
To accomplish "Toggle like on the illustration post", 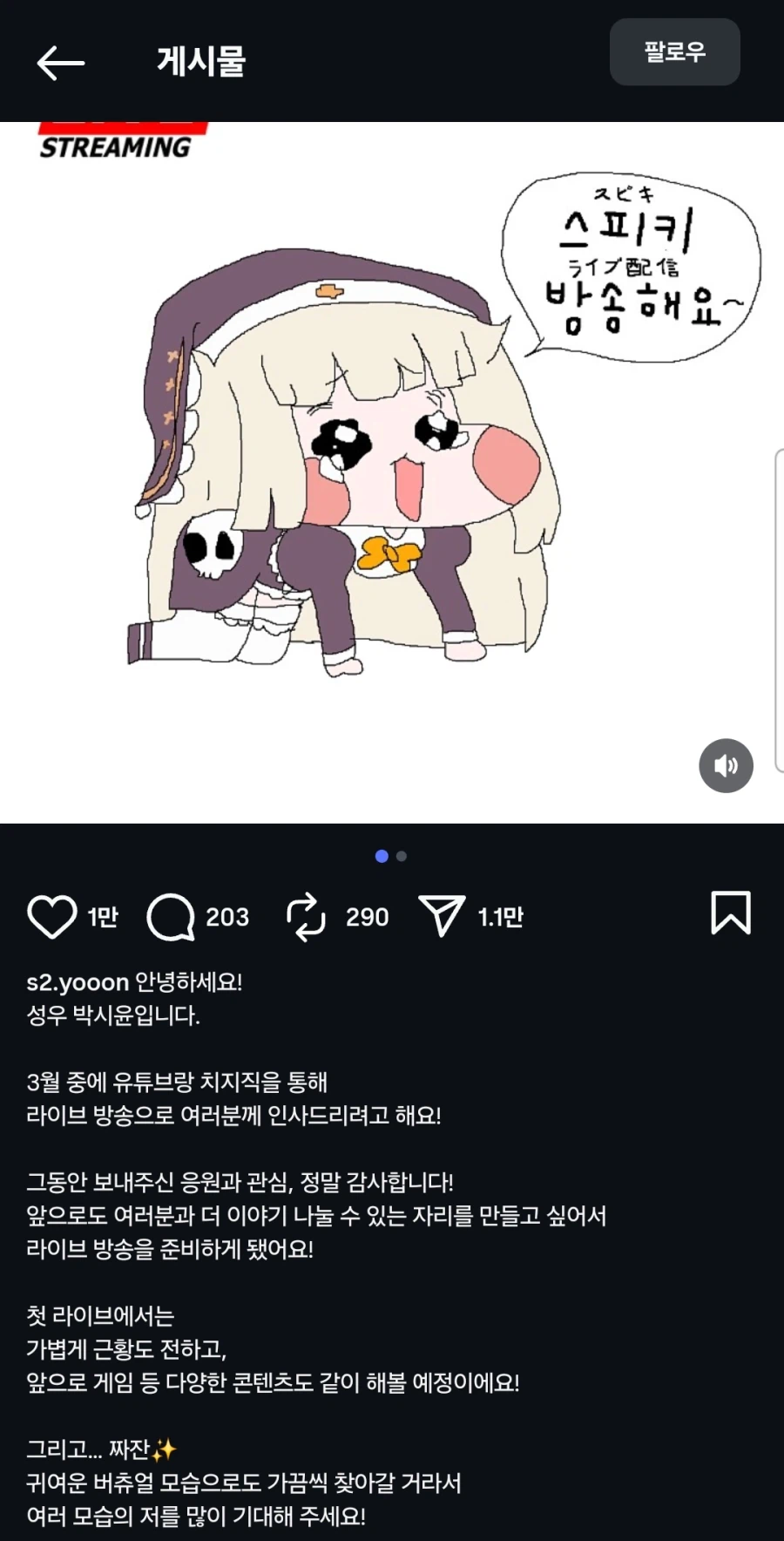I will click(52, 916).
